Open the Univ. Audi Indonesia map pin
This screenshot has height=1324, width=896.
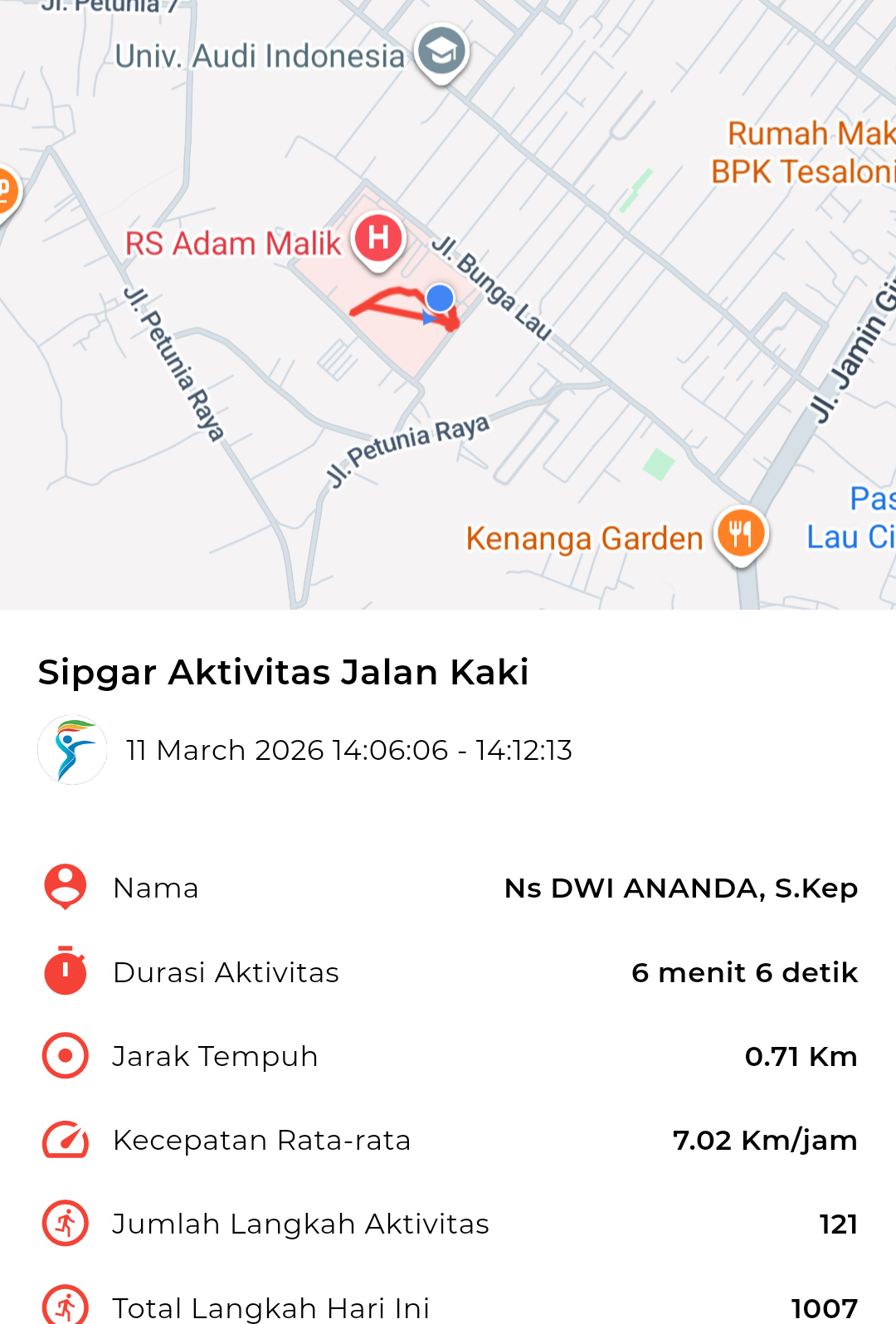pos(441,51)
